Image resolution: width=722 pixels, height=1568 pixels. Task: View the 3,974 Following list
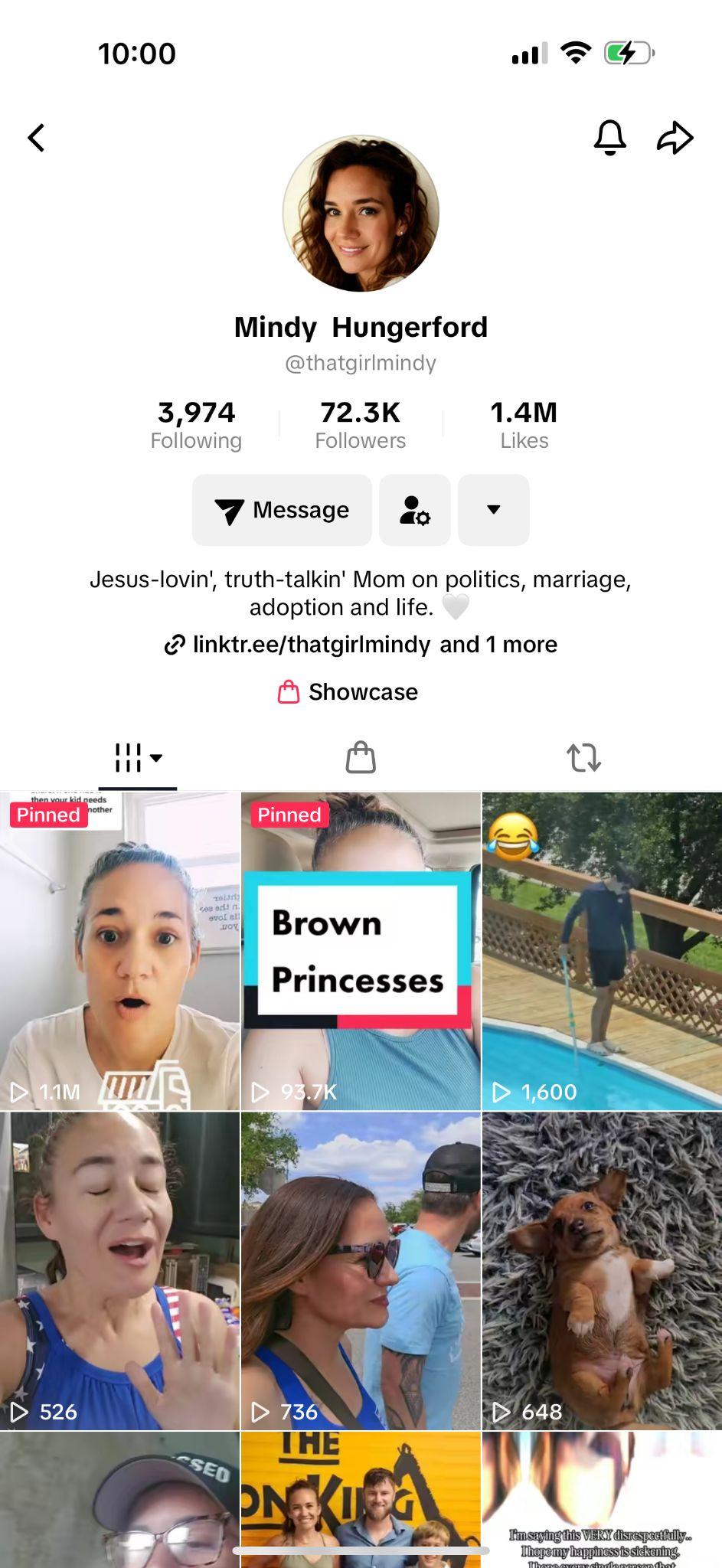click(x=196, y=425)
